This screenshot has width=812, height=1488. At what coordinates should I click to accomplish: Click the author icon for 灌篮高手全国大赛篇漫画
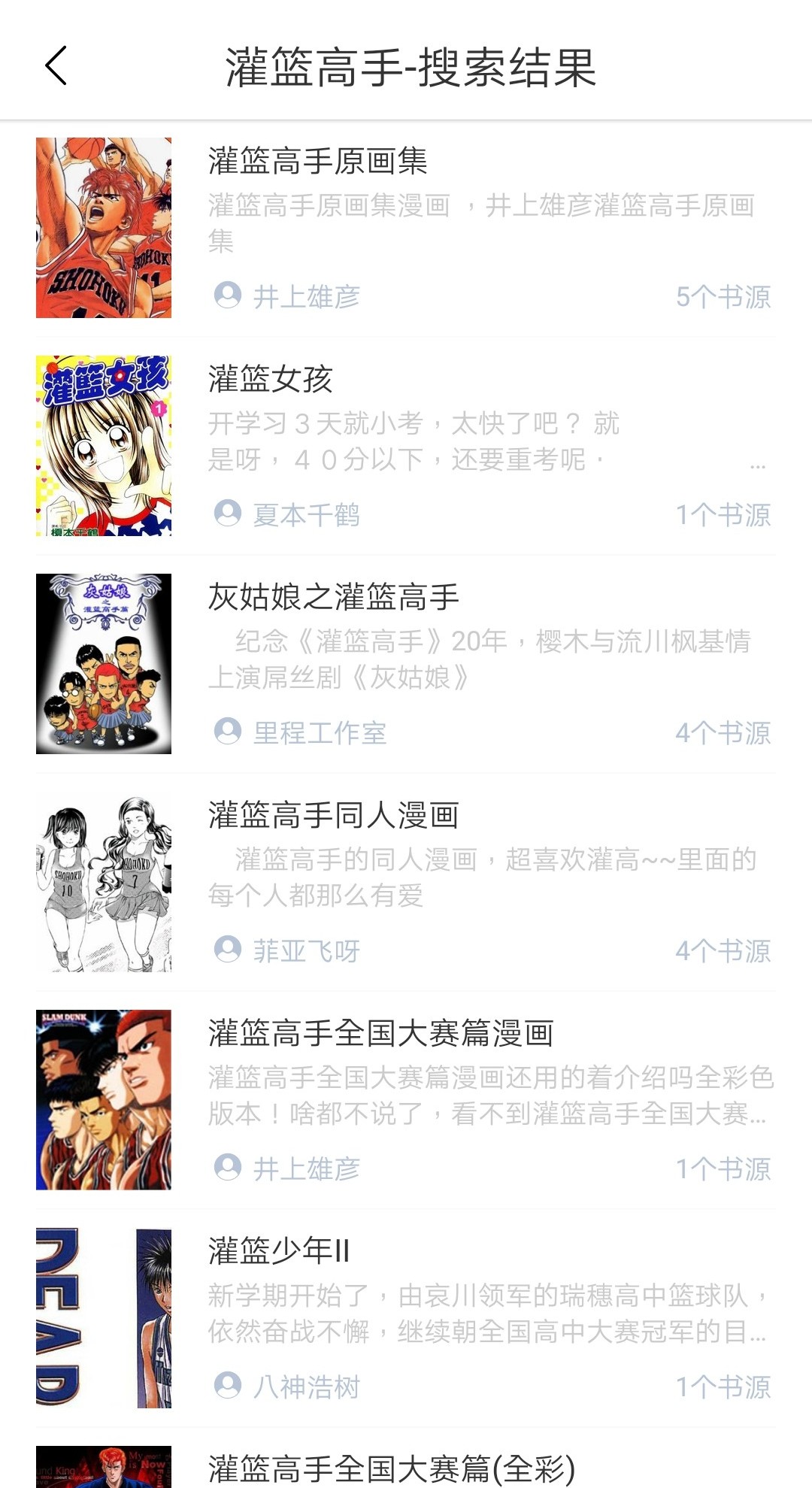point(227,1168)
